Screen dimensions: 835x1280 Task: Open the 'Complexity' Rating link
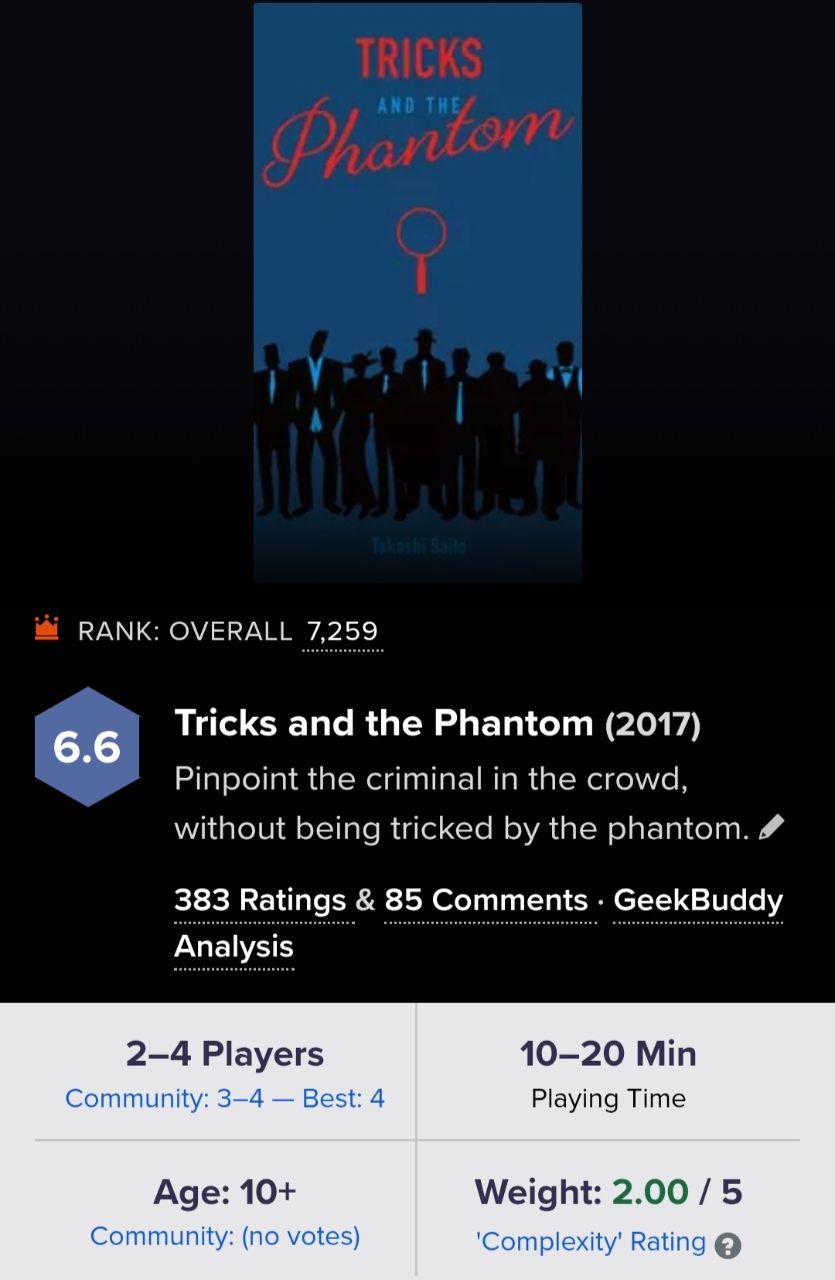[x=591, y=1242]
